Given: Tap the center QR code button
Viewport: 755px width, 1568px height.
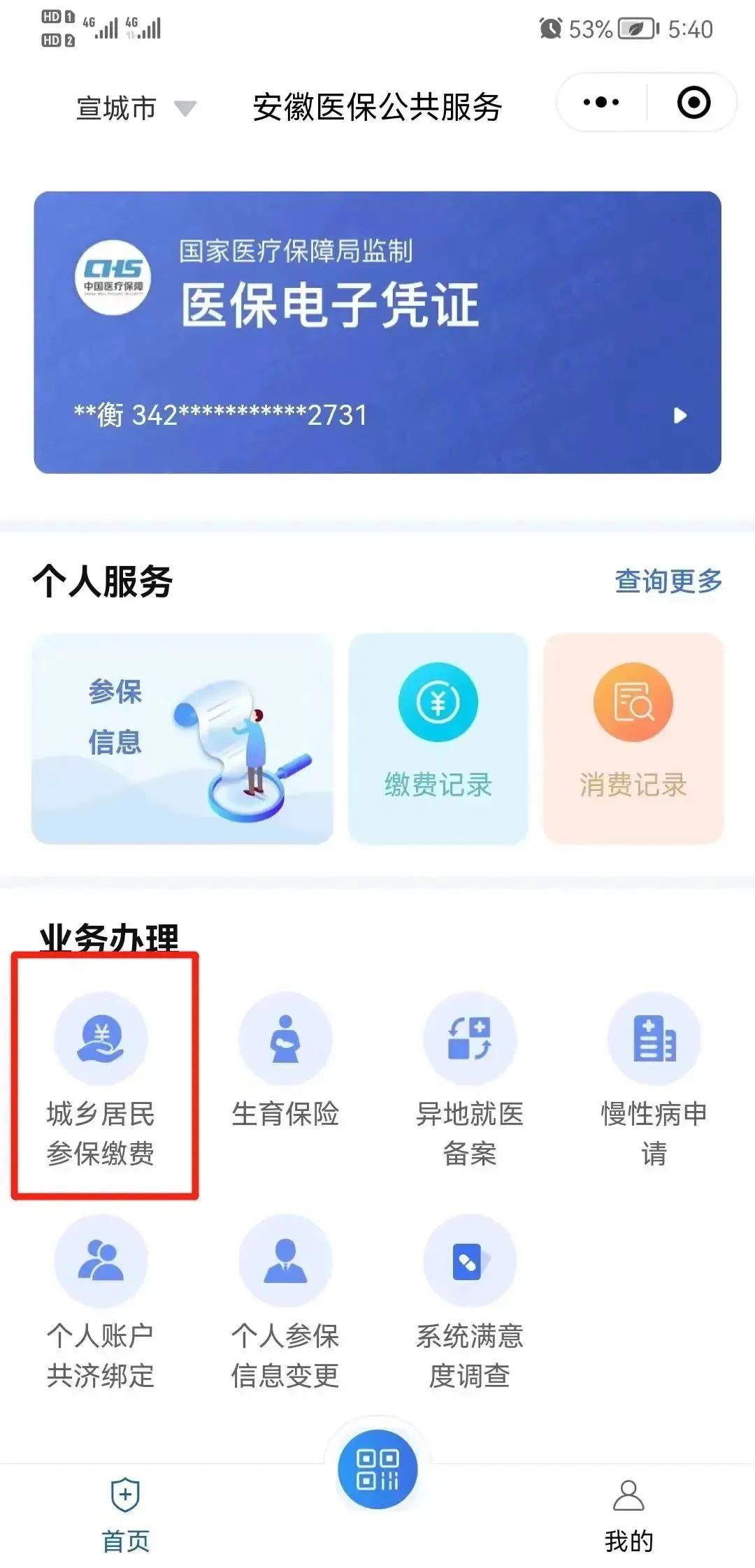Looking at the screenshot, I should click(377, 1469).
